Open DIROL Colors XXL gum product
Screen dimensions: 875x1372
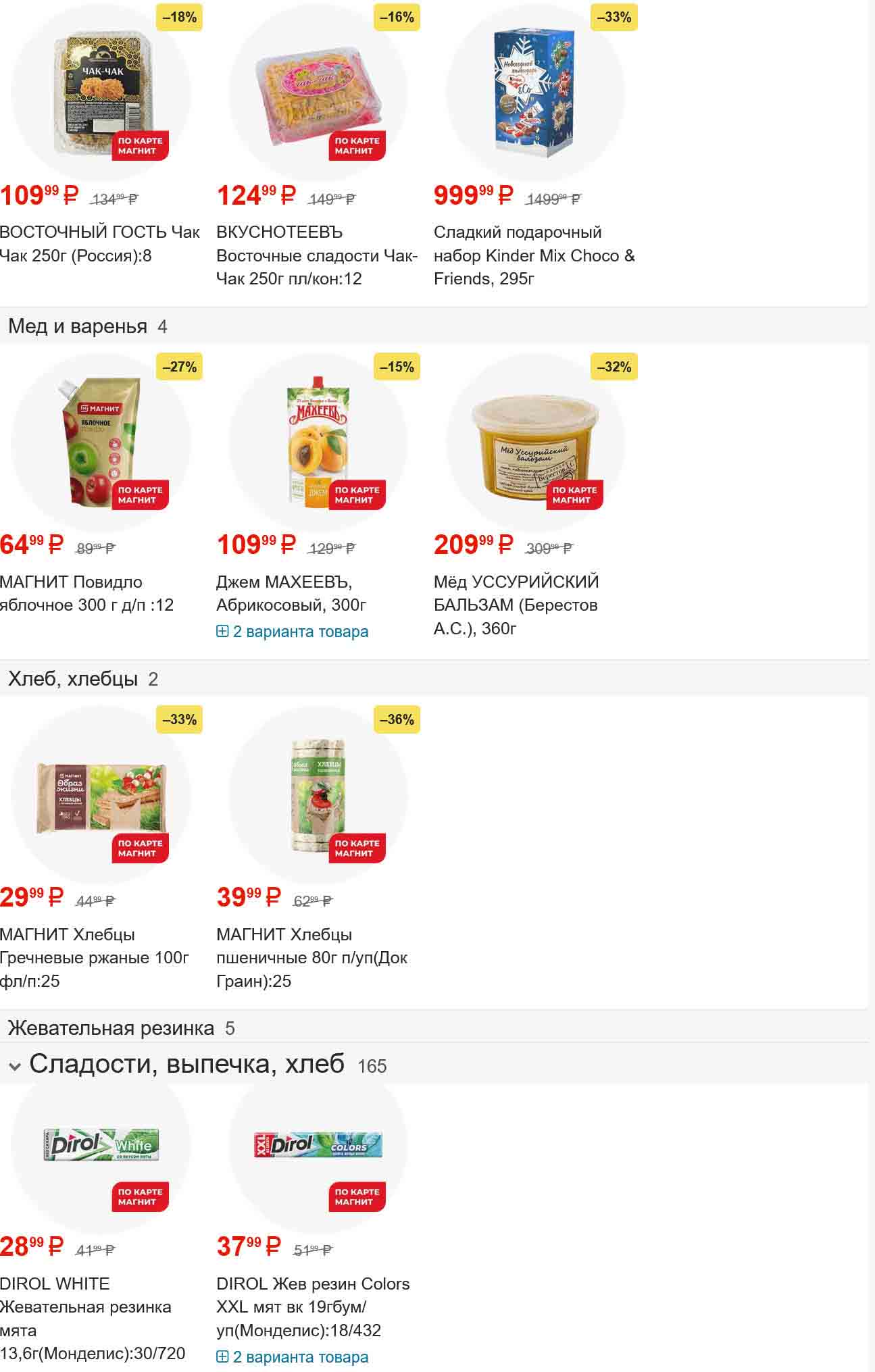(312, 1306)
